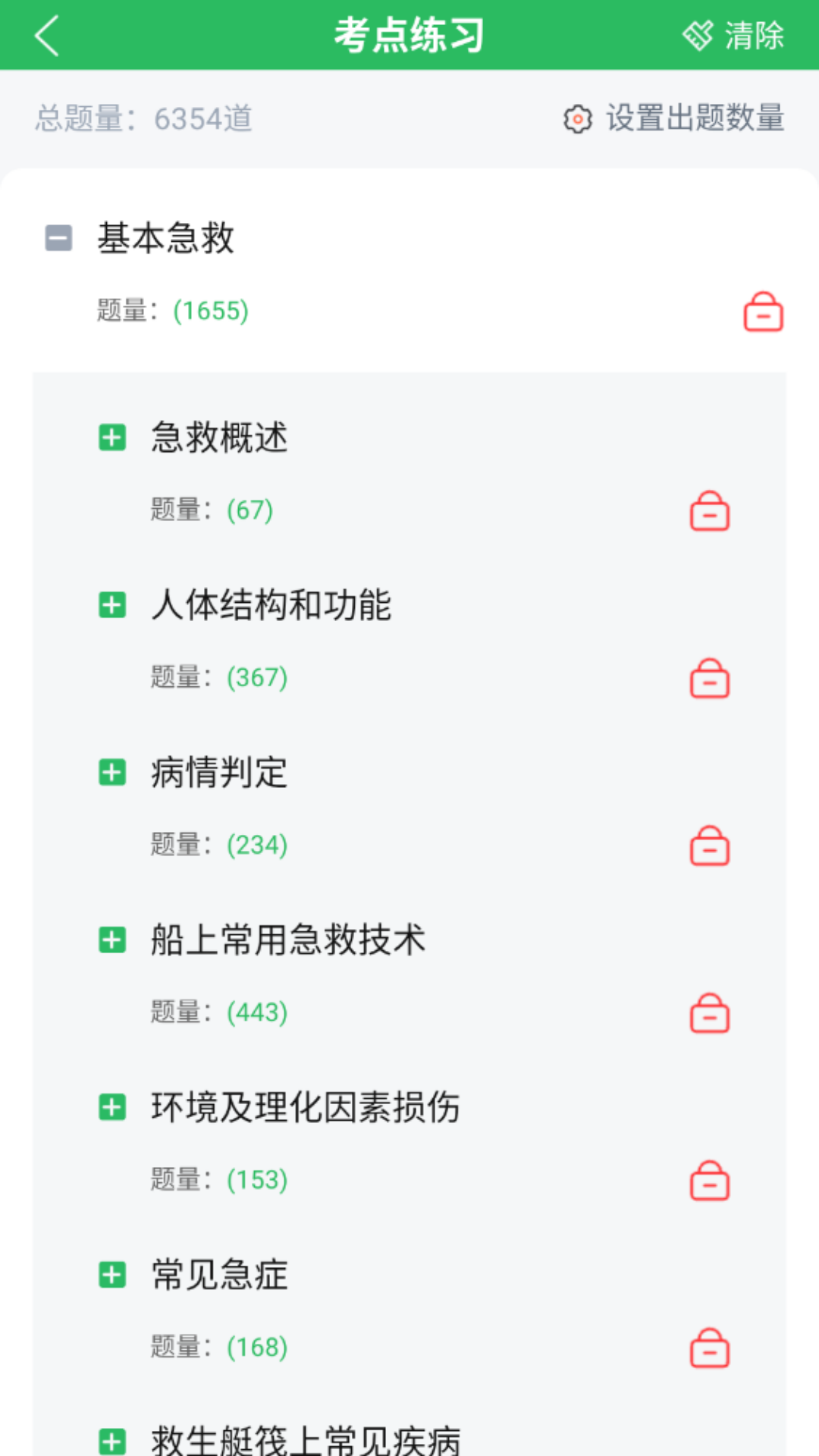Expand the 病情判定 subsection
This screenshot has width=819, height=1456.
point(113,773)
